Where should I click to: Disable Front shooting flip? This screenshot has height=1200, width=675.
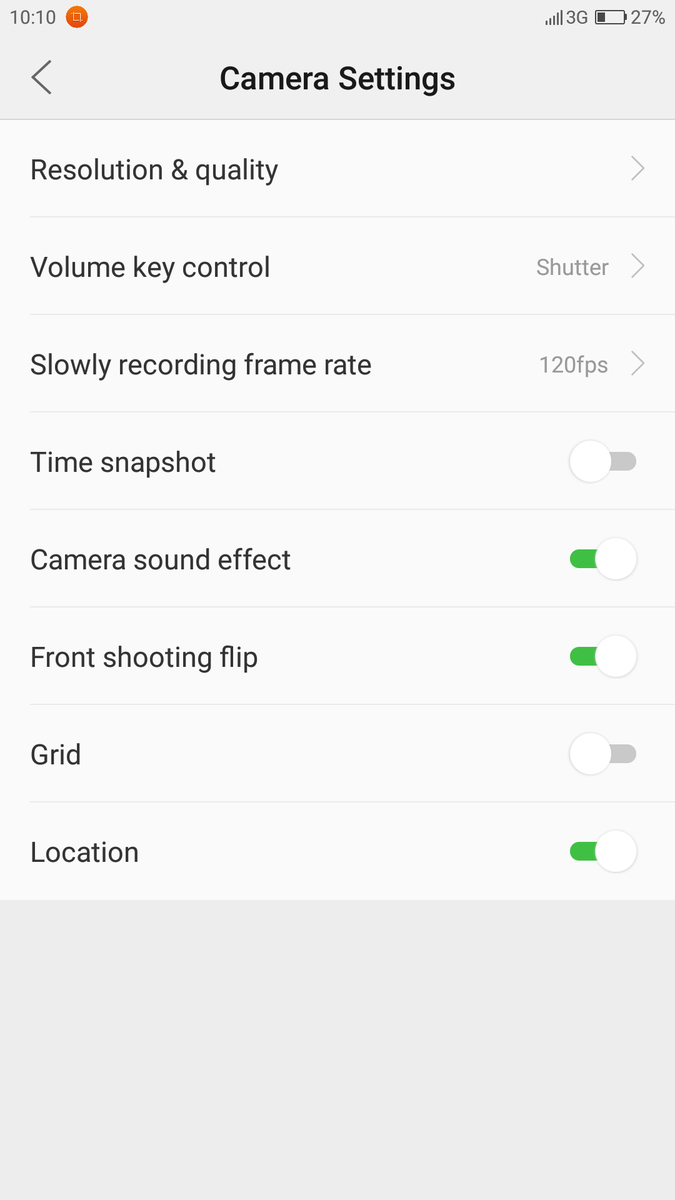click(602, 657)
